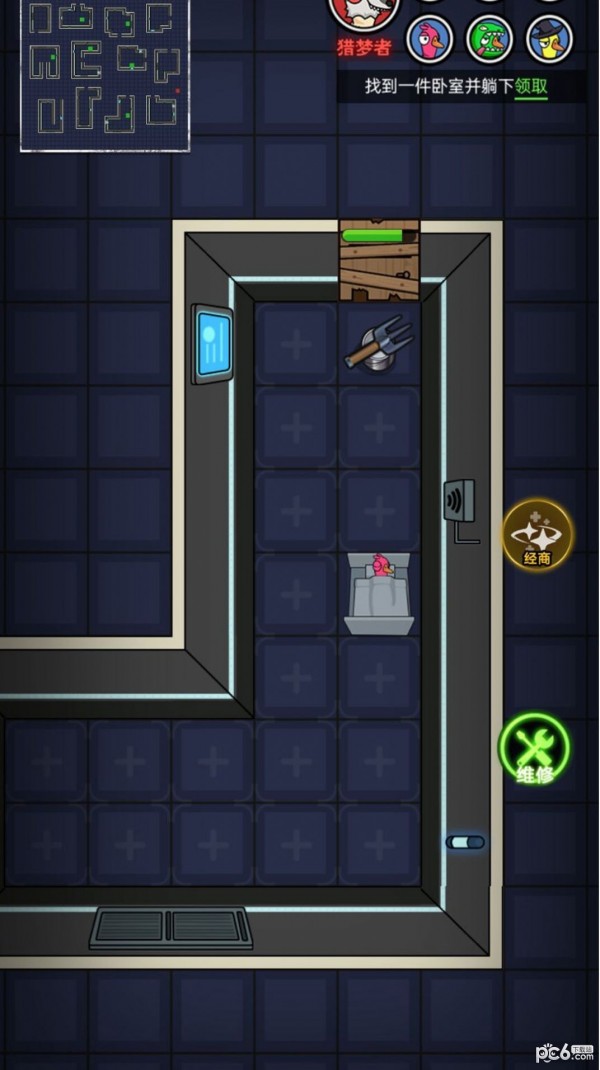Select the green crocodile player avatar
Screen dimensions: 600x1070
(490, 39)
